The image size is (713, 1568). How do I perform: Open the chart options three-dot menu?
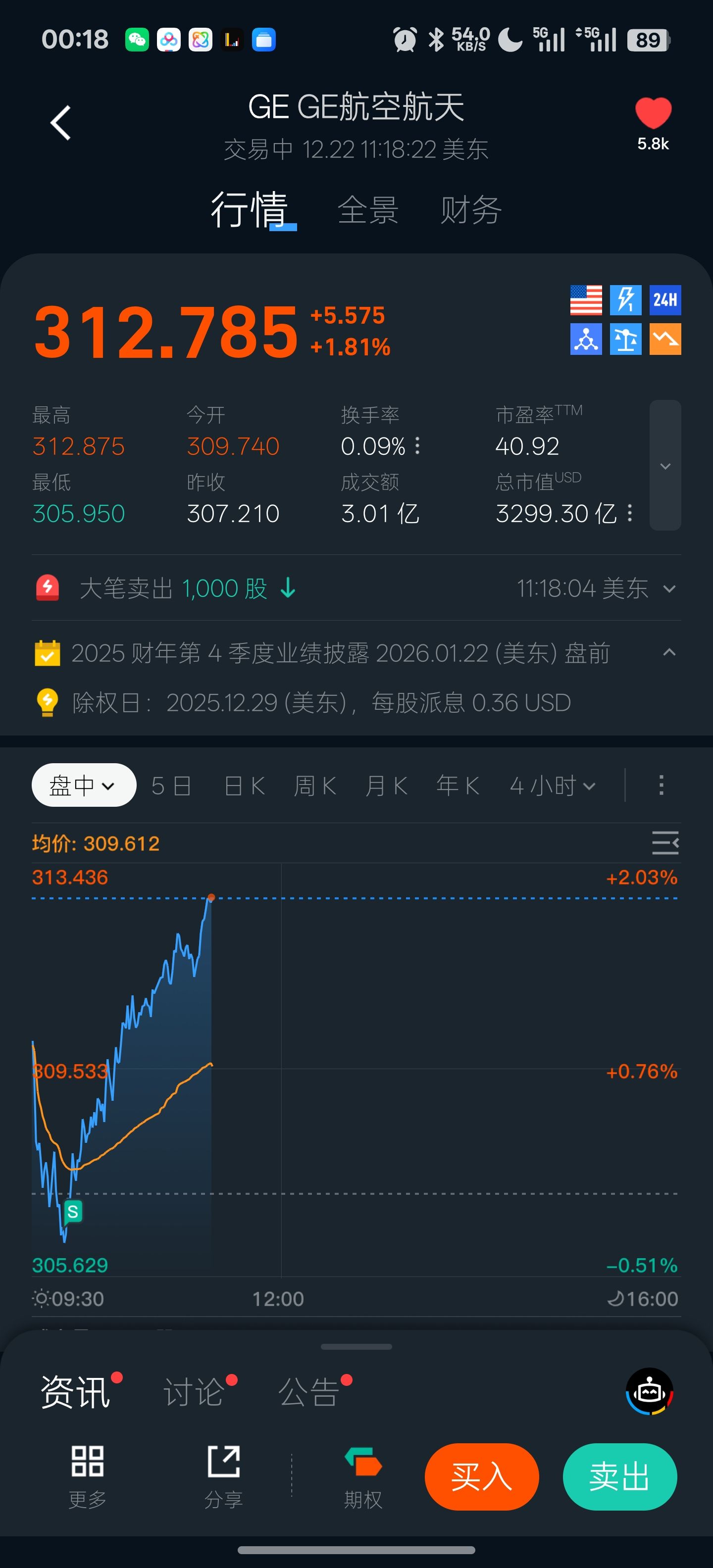tap(661, 785)
